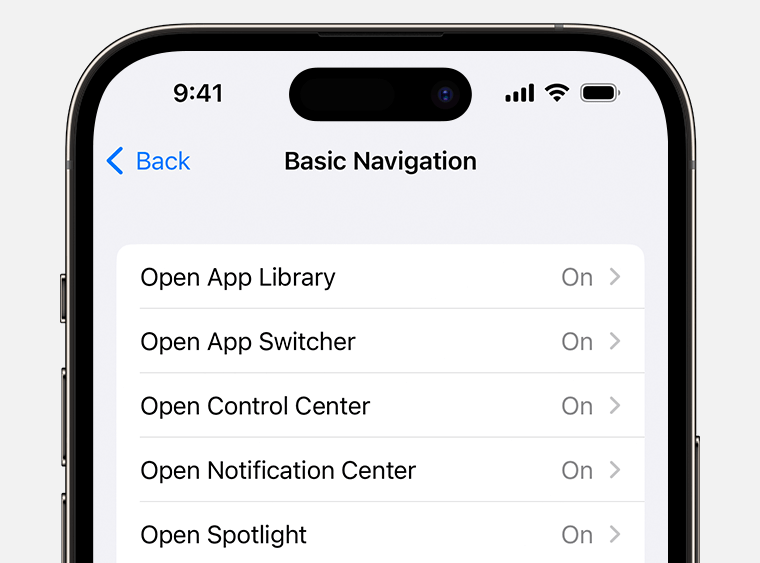This screenshot has width=760, height=563.
Task: Go back to the previous settings page
Action: coord(149,161)
